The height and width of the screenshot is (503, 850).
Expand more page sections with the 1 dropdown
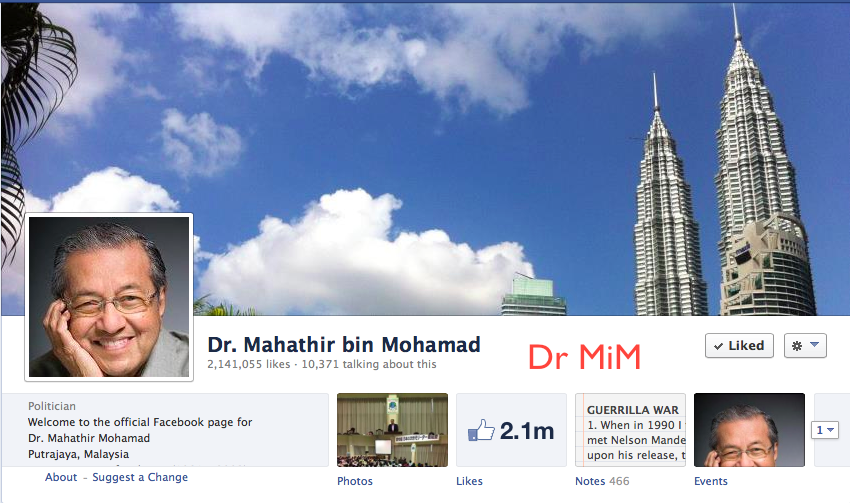[x=825, y=430]
